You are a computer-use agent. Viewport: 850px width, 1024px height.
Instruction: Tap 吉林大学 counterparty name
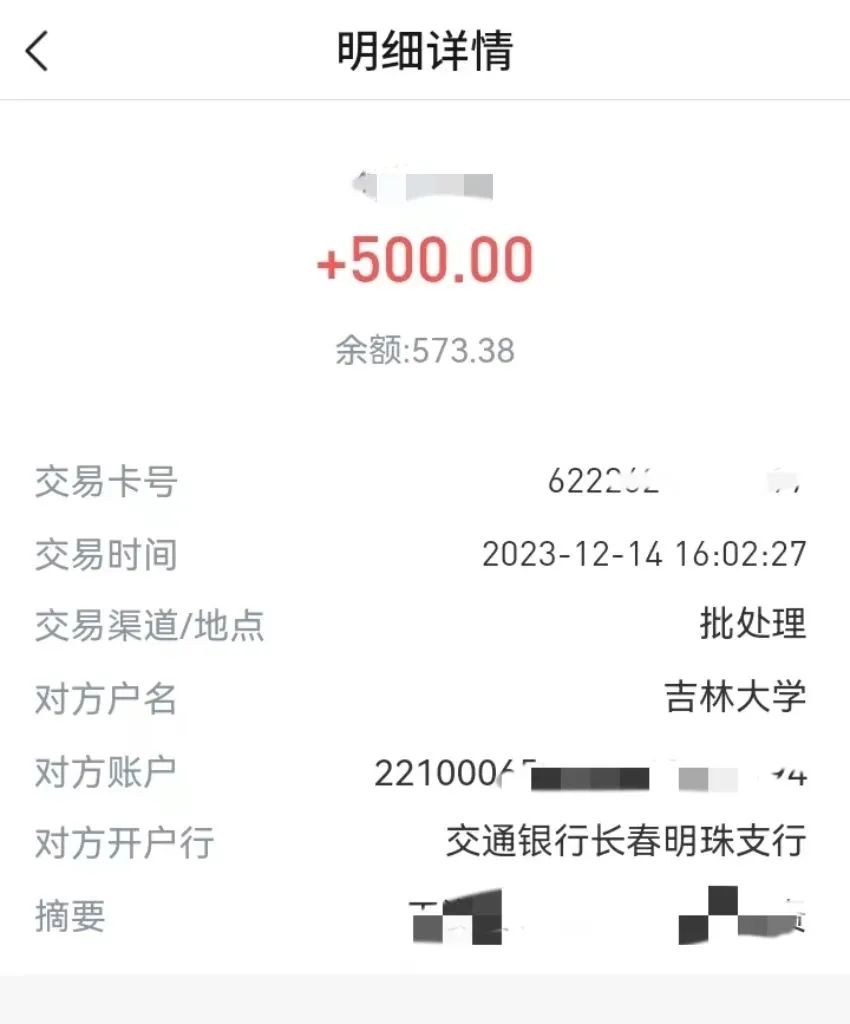click(736, 698)
